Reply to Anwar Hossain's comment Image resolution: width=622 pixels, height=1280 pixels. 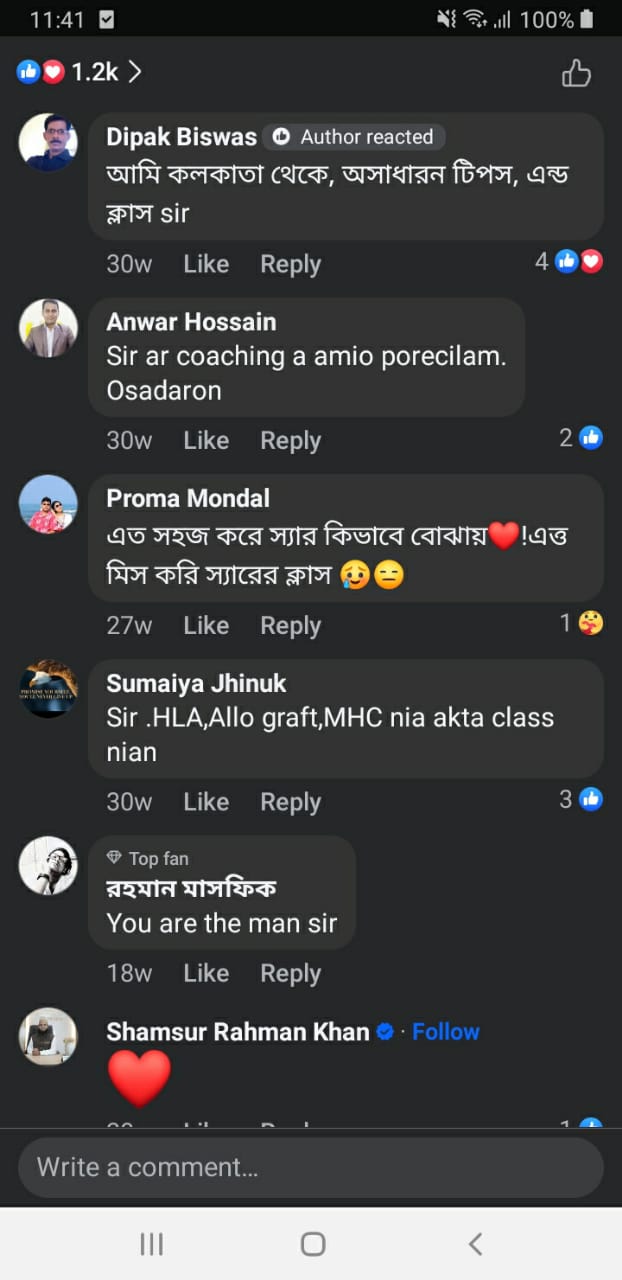click(290, 440)
